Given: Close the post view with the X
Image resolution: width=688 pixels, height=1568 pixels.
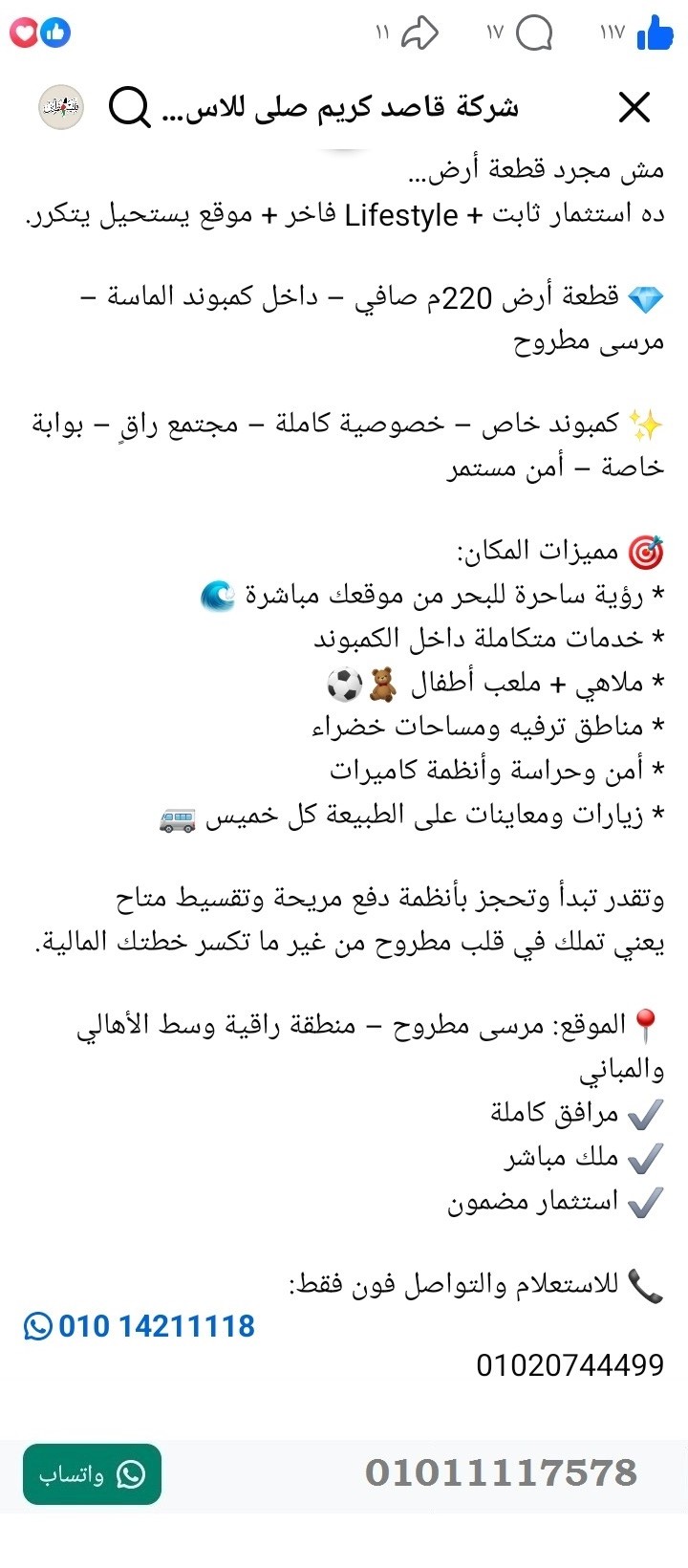Looking at the screenshot, I should (634, 107).
